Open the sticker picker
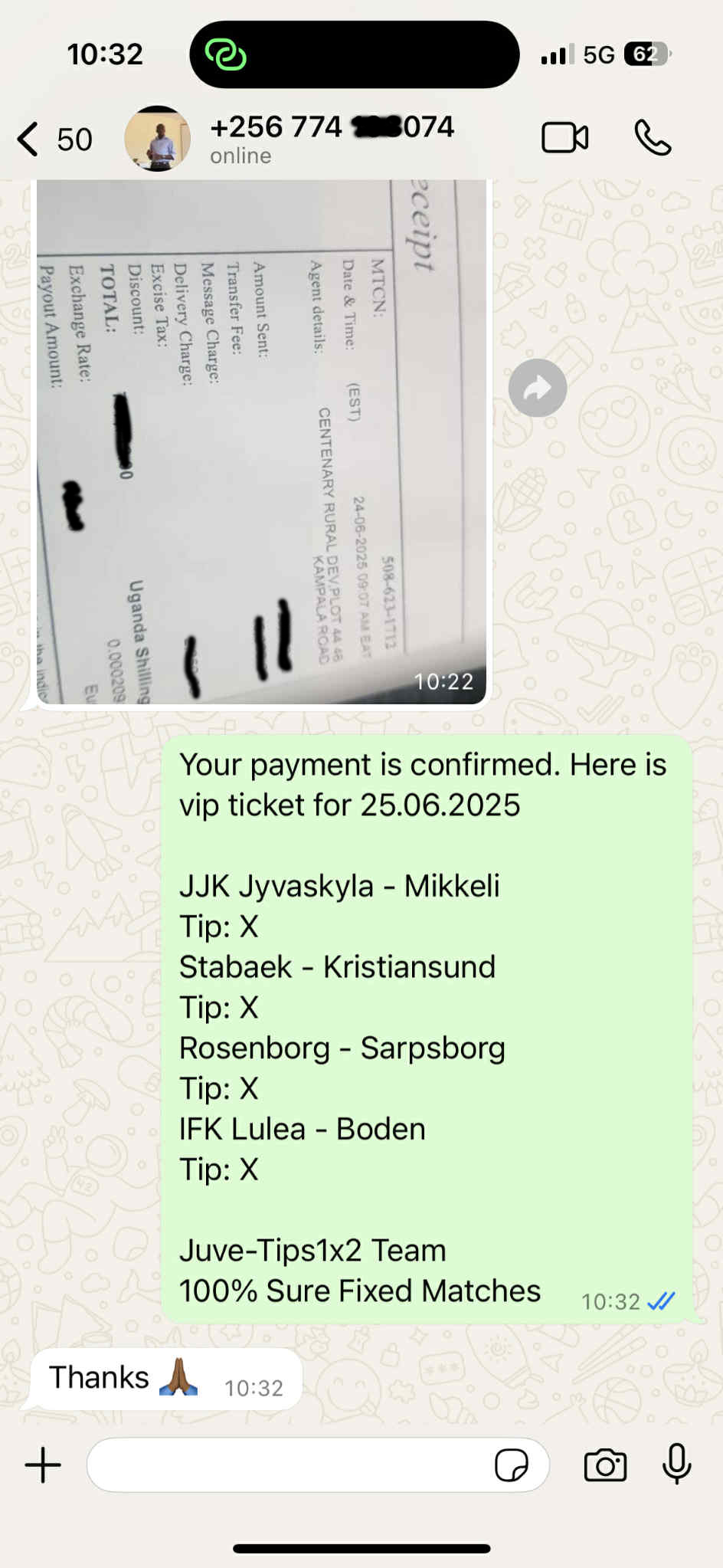This screenshot has height=1568, width=723. [511, 1465]
